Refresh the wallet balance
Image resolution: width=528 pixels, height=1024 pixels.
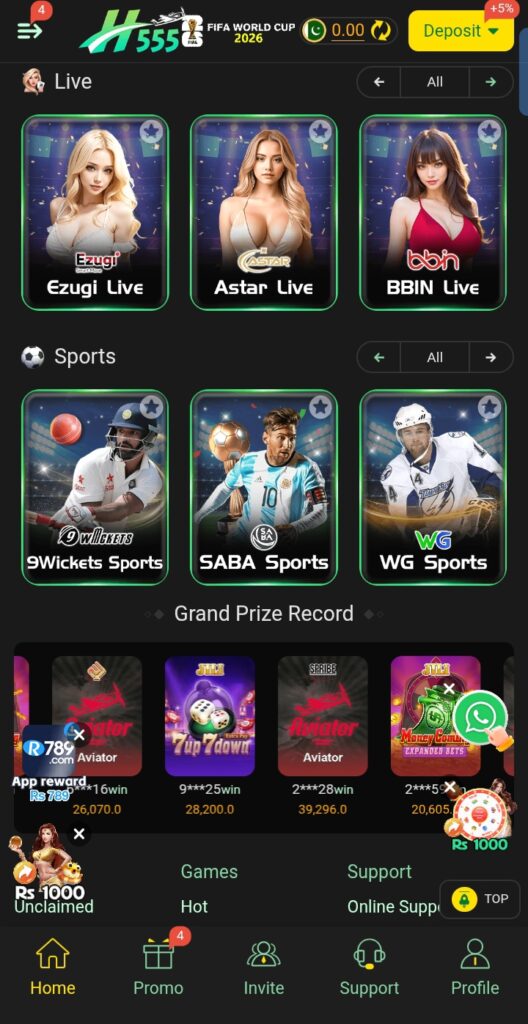[x=380, y=30]
